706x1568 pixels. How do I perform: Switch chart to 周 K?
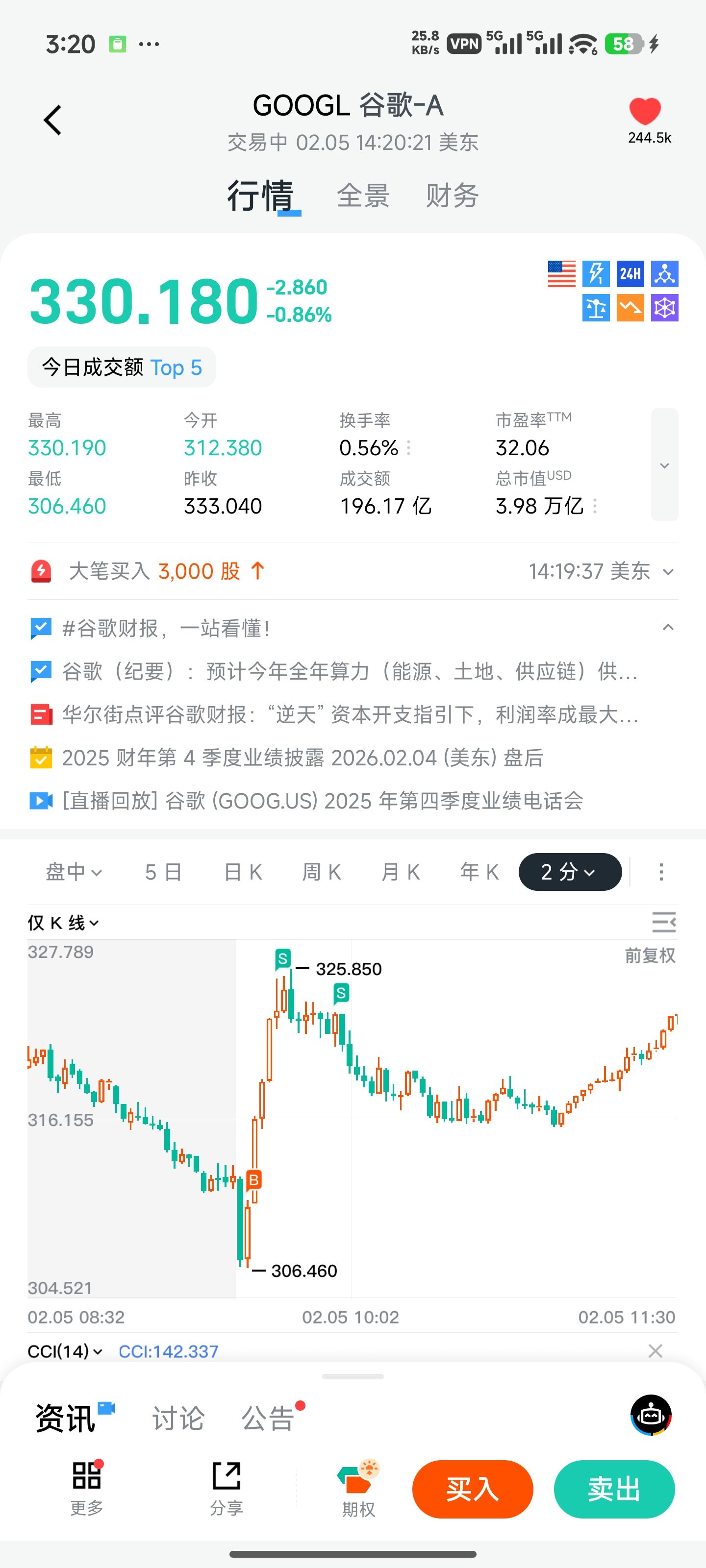321,872
